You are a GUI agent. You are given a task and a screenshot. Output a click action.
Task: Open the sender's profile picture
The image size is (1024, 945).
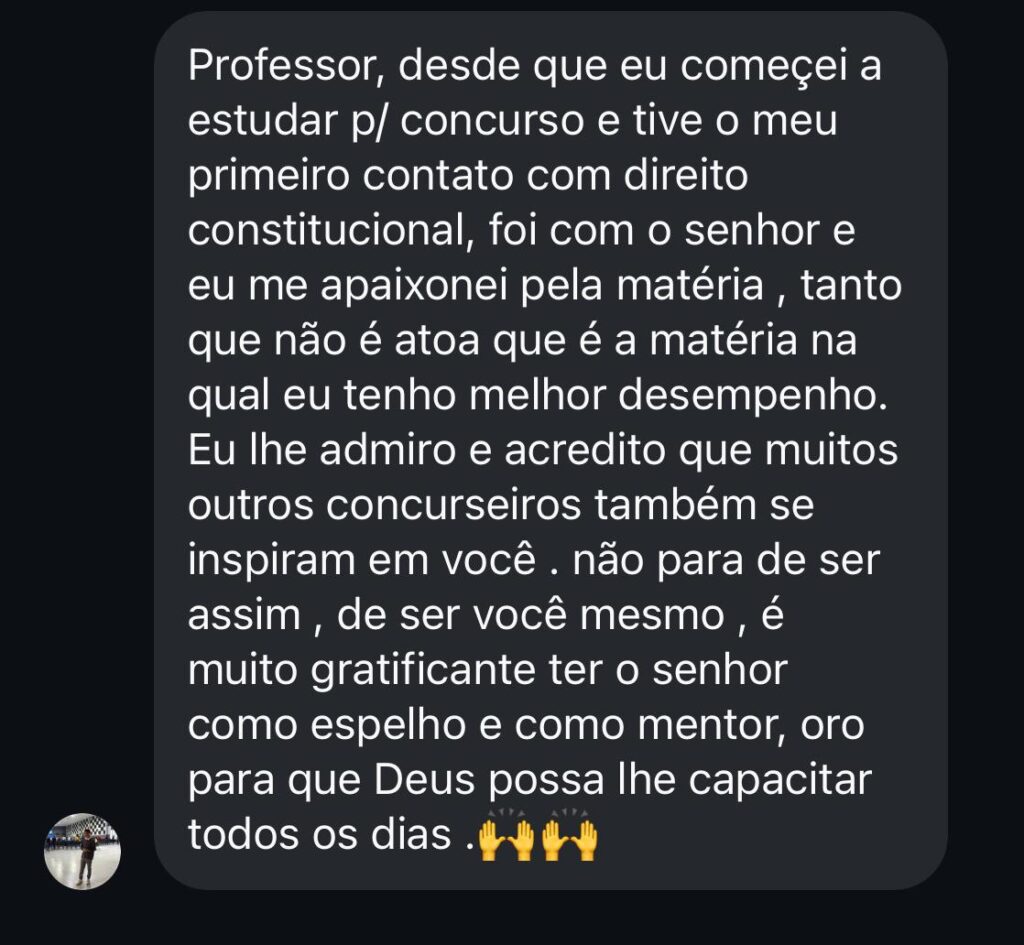tap(83, 850)
